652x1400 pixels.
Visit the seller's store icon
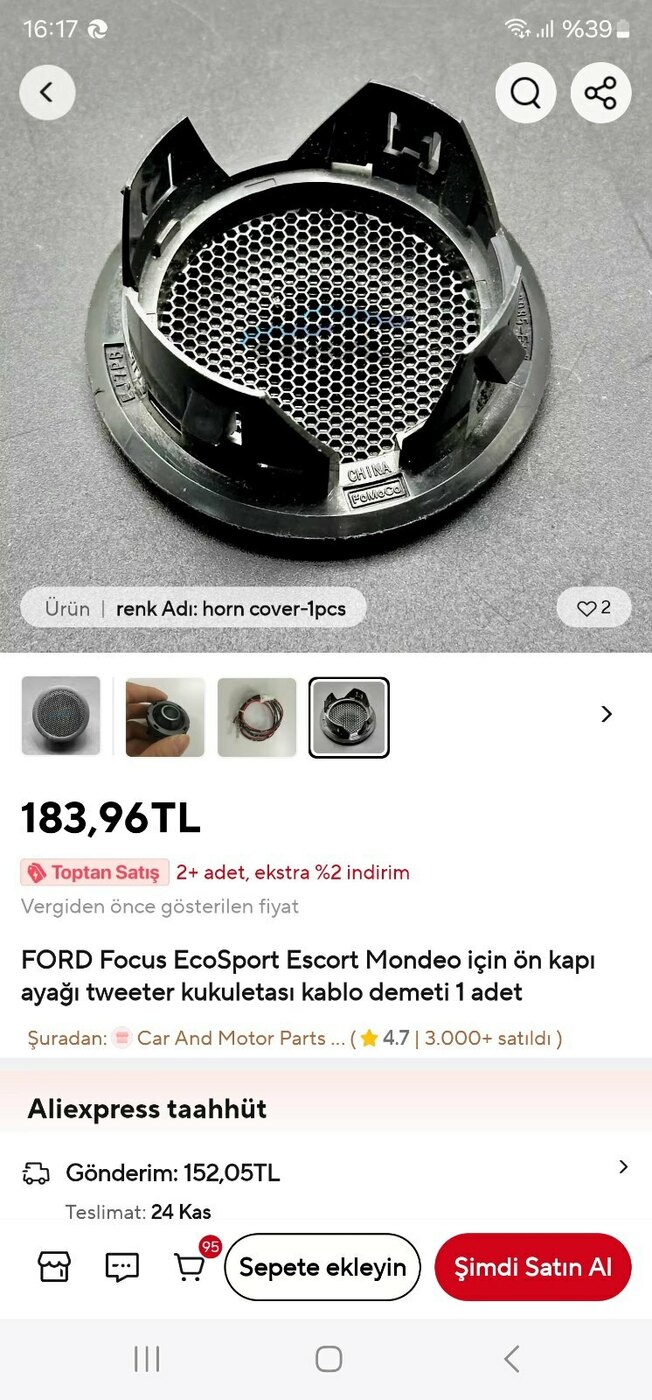pos(54,1267)
